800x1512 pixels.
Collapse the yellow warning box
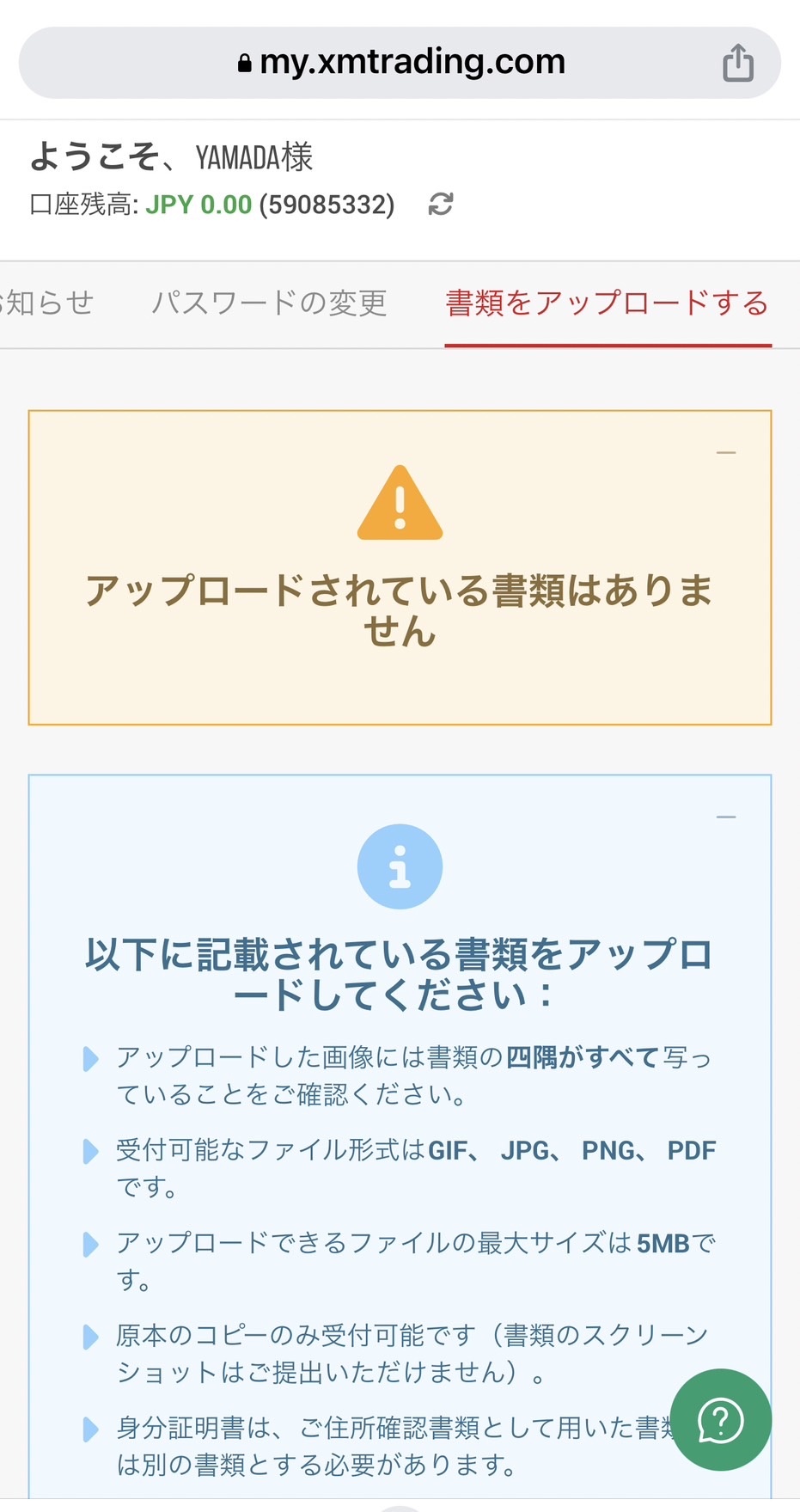(x=726, y=452)
